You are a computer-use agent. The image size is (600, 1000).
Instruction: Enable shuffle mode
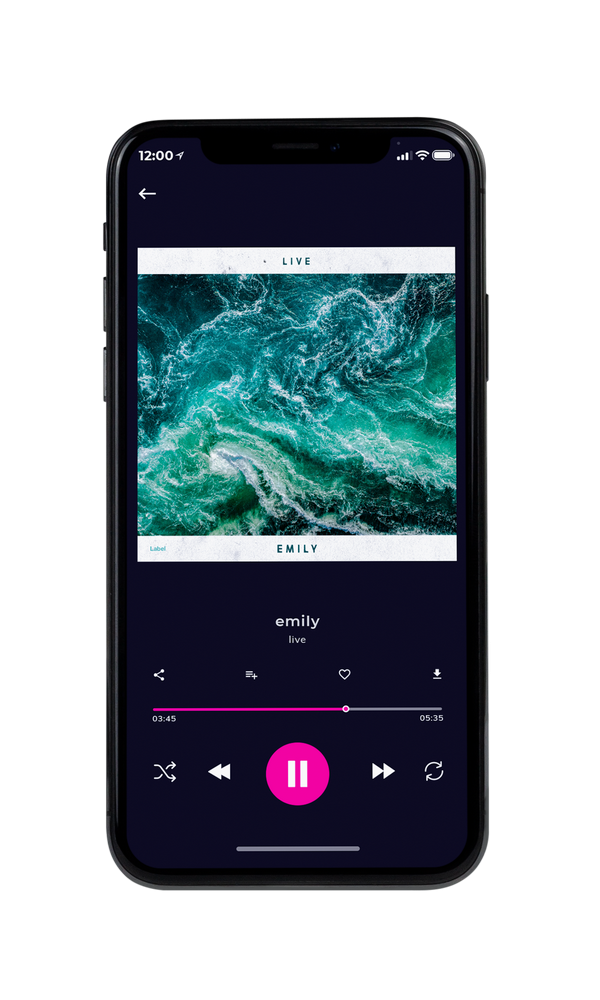[x=165, y=772]
